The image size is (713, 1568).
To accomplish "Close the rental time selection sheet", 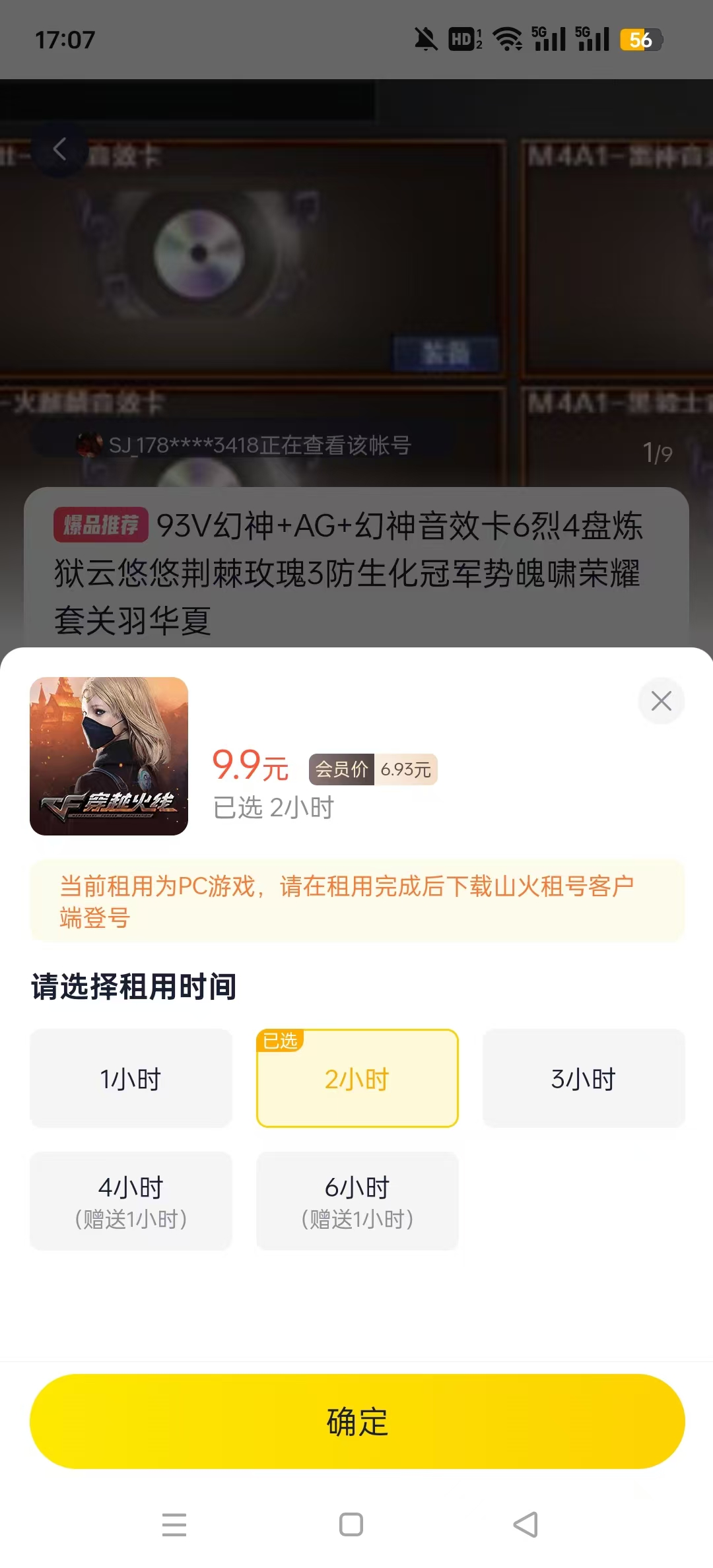I will (661, 701).
